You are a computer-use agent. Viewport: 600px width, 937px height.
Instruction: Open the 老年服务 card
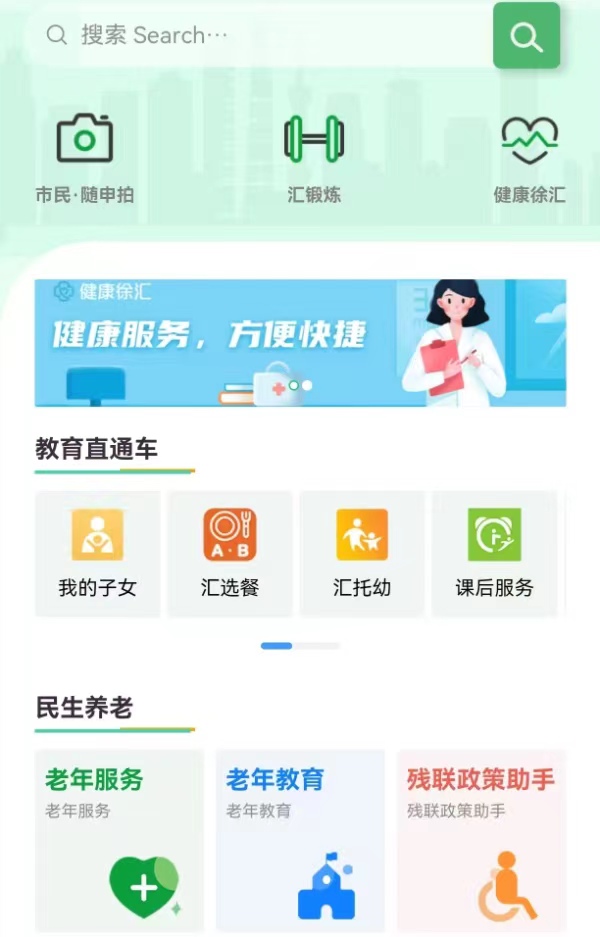pyautogui.click(x=119, y=840)
